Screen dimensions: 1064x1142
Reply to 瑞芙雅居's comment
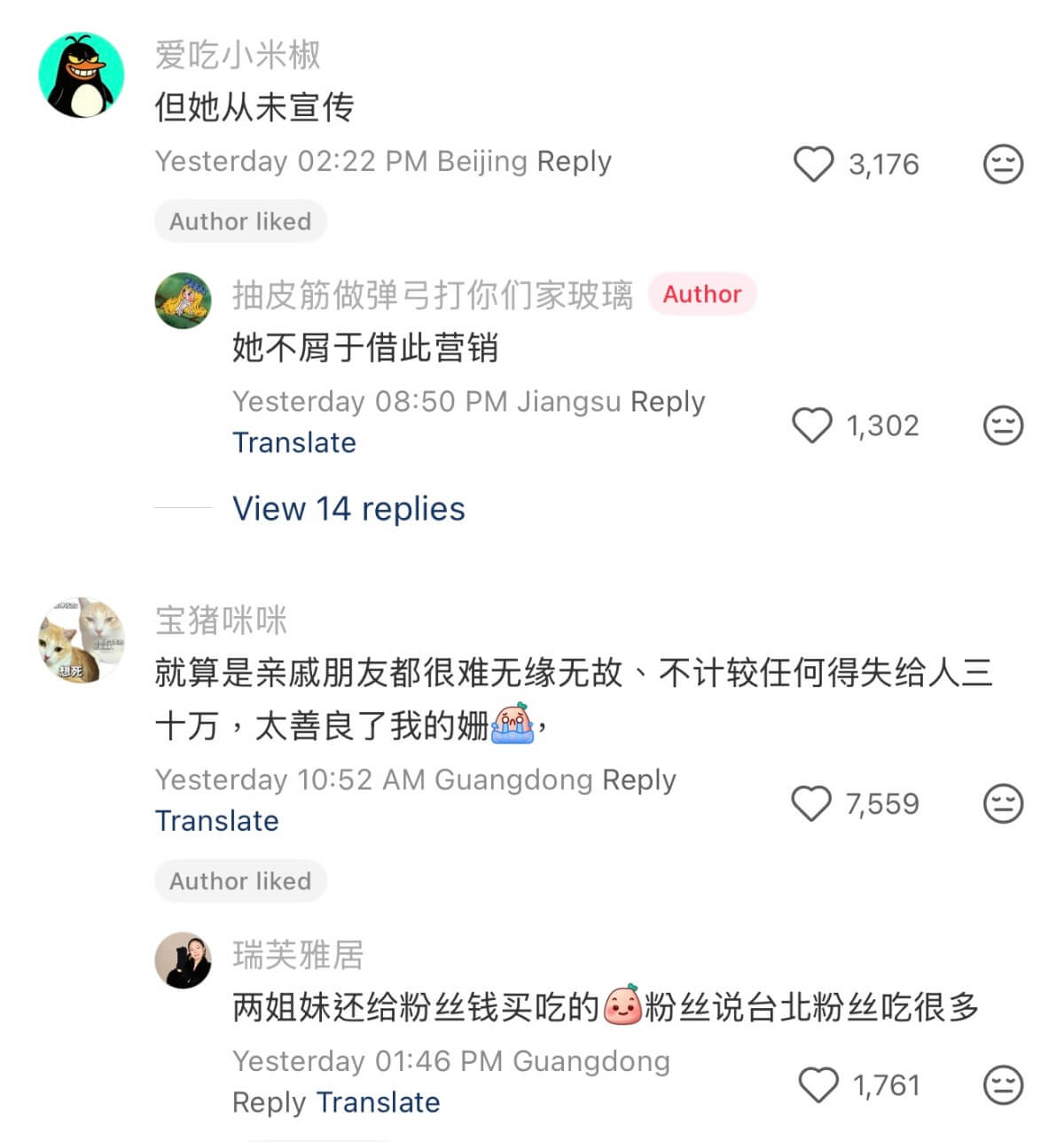click(269, 1102)
